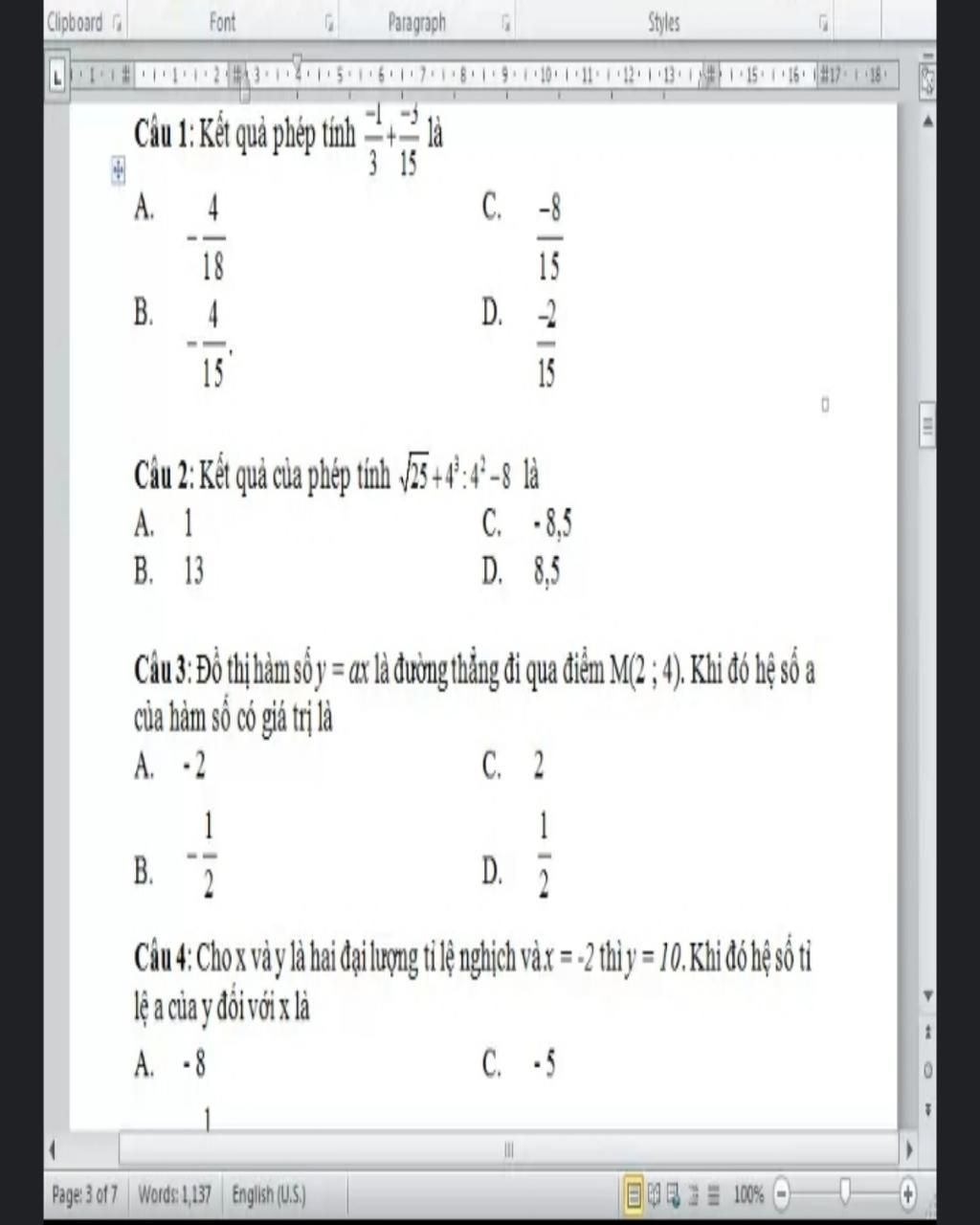Switch to Web Layout view
The image size is (980, 1225).
pyautogui.click(x=673, y=1194)
